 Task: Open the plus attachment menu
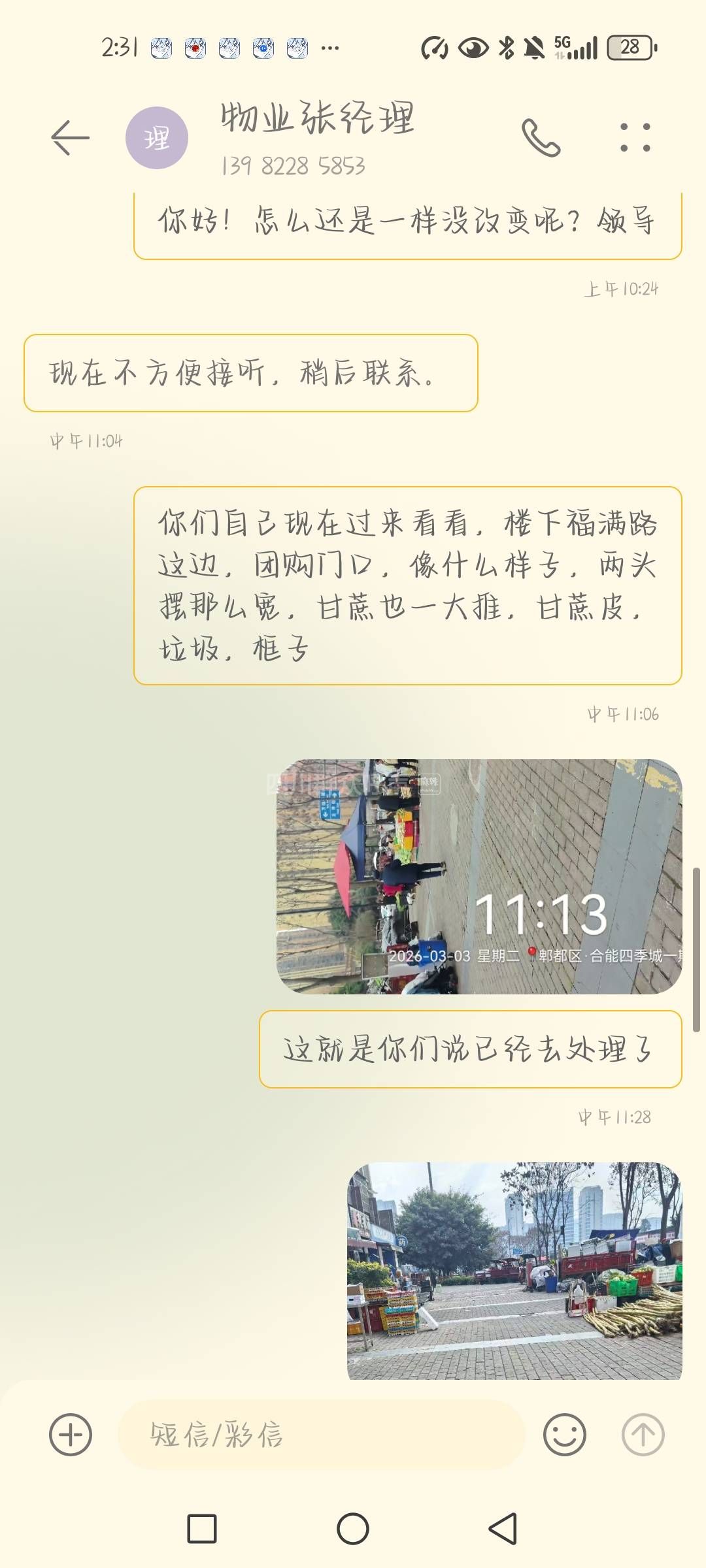pos(71,1435)
